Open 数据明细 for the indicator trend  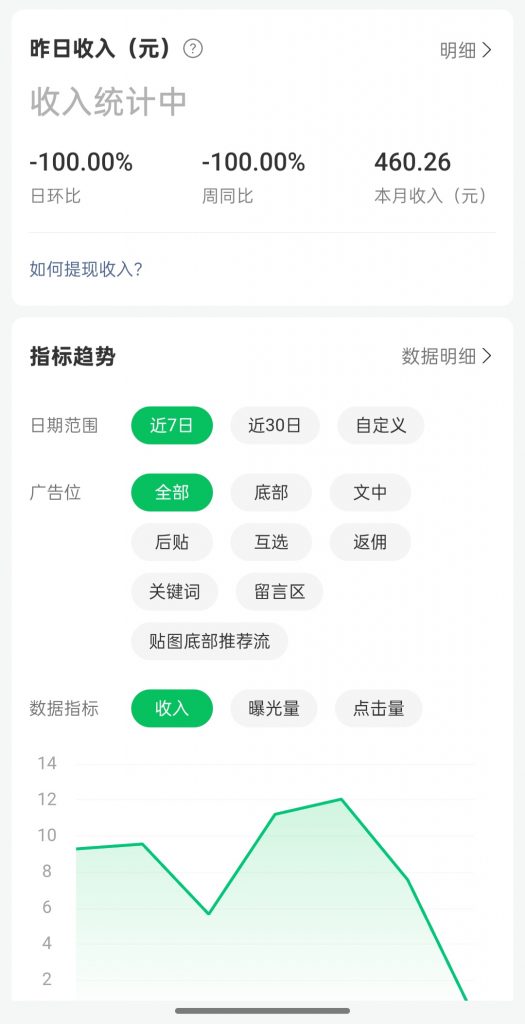pos(447,356)
